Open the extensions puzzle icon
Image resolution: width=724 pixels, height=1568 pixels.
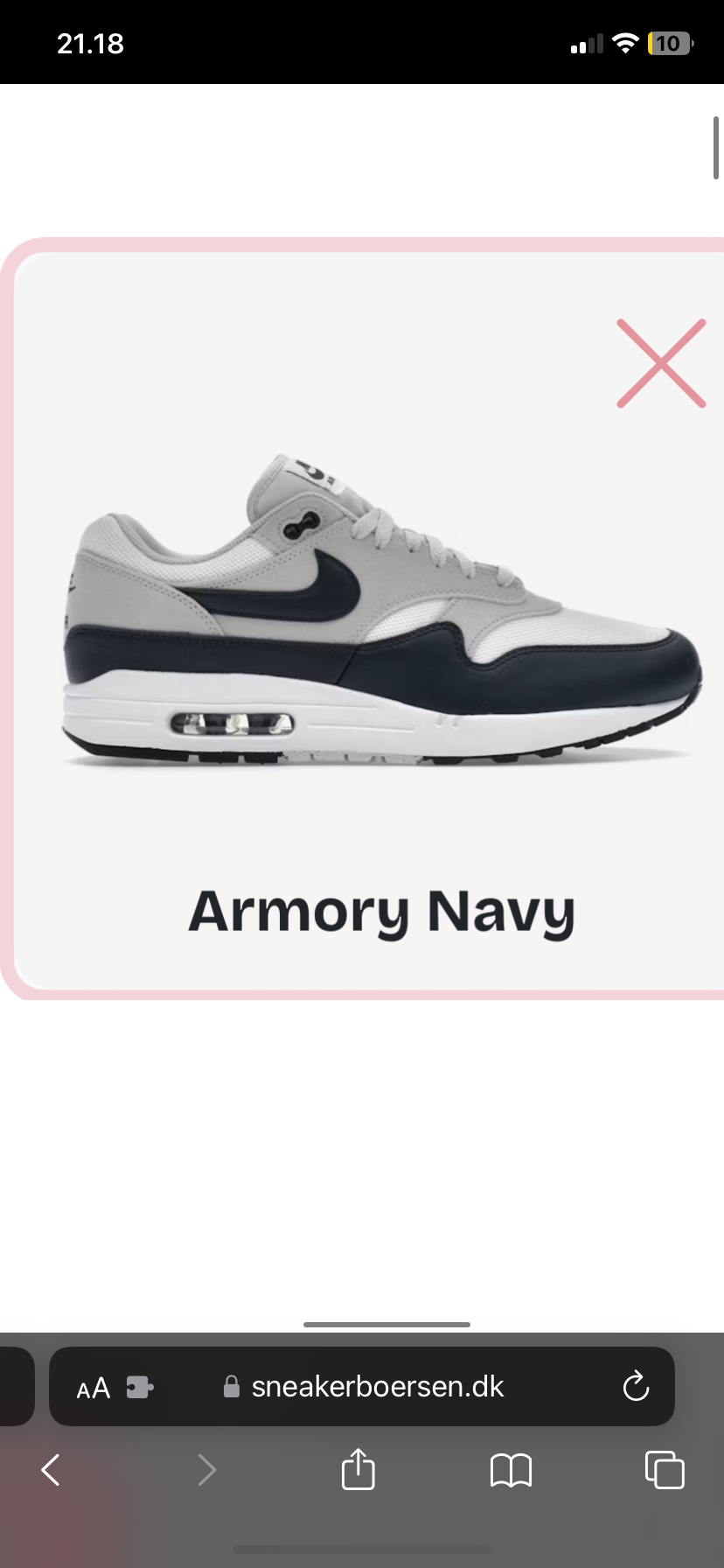[140, 1387]
